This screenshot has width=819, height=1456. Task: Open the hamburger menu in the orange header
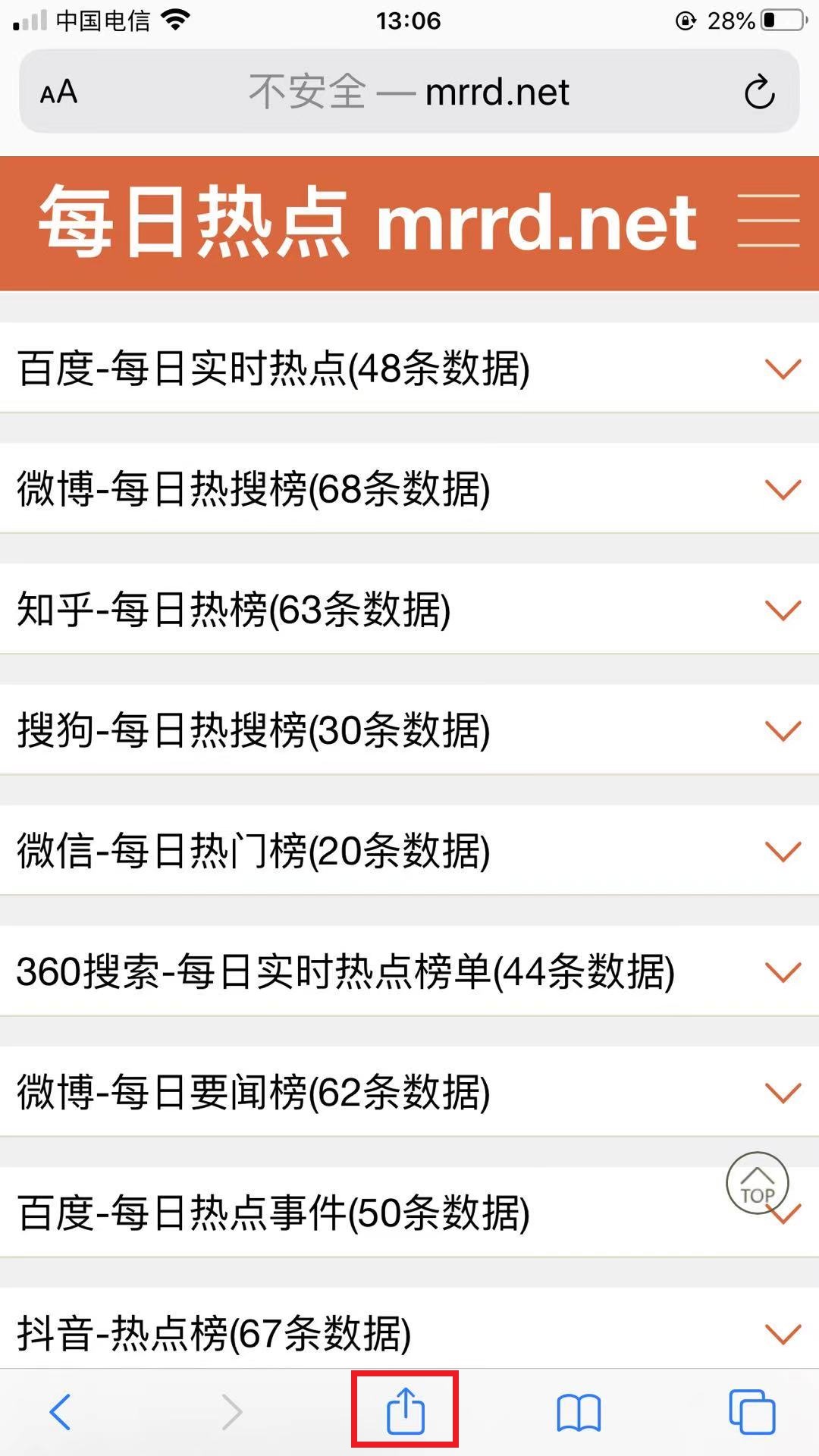coord(768,220)
